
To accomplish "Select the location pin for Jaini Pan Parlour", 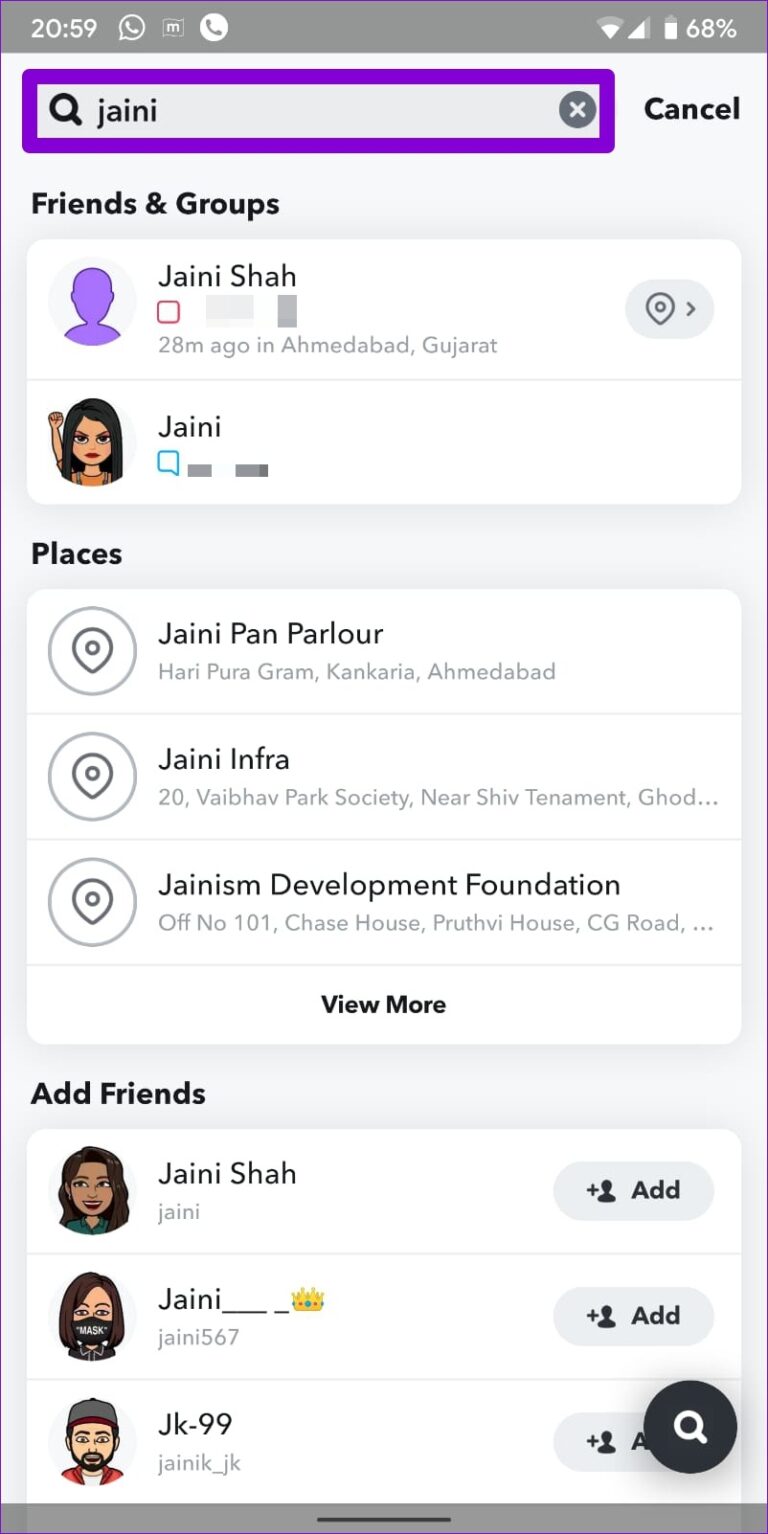I will [x=92, y=651].
